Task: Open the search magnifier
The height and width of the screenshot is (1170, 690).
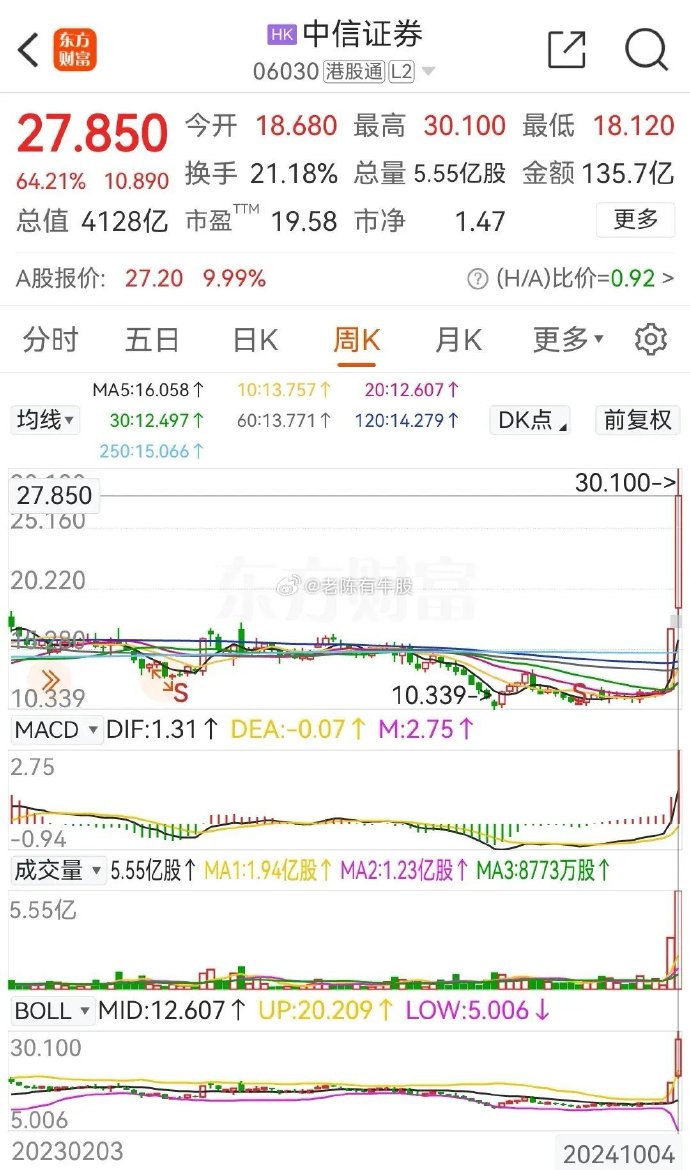Action: [646, 50]
